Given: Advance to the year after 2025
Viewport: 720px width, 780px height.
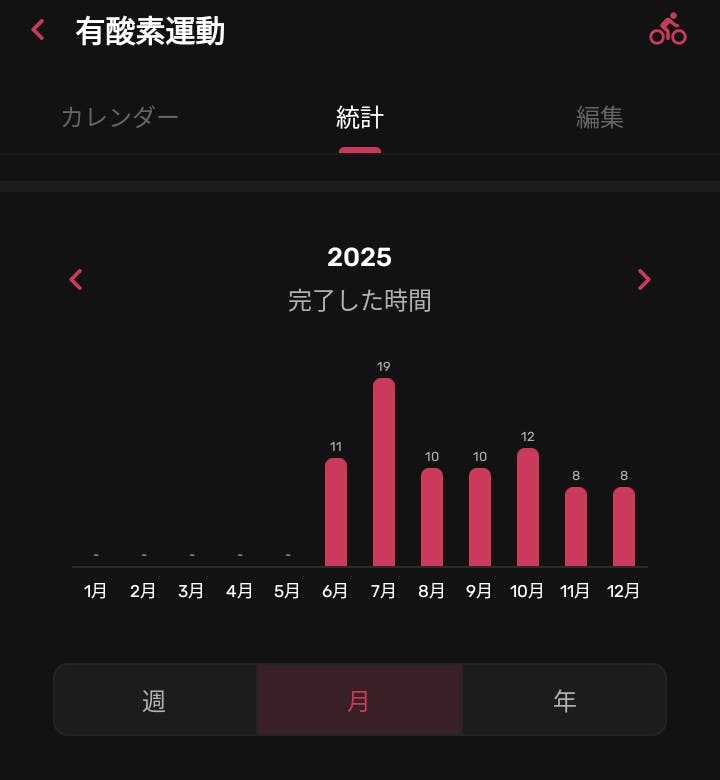Looking at the screenshot, I should point(644,280).
